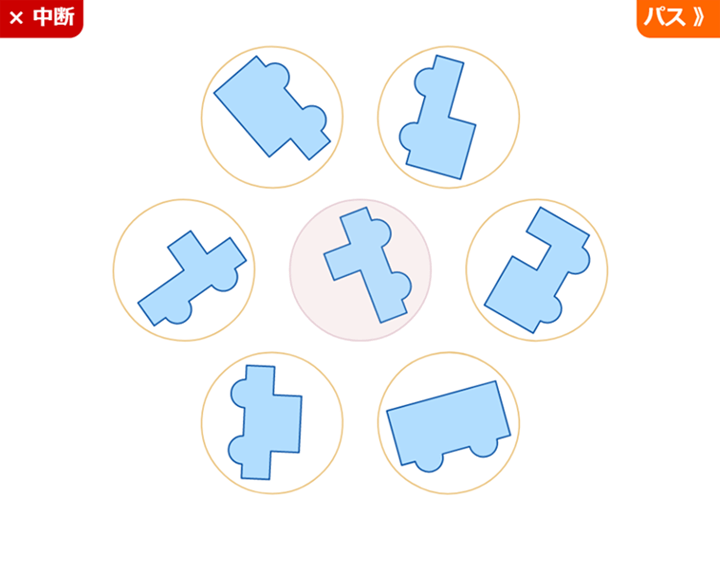The width and height of the screenshot is (720, 568).
Task: Pick the bottom-right bus-like shape option
Action: coord(448,422)
